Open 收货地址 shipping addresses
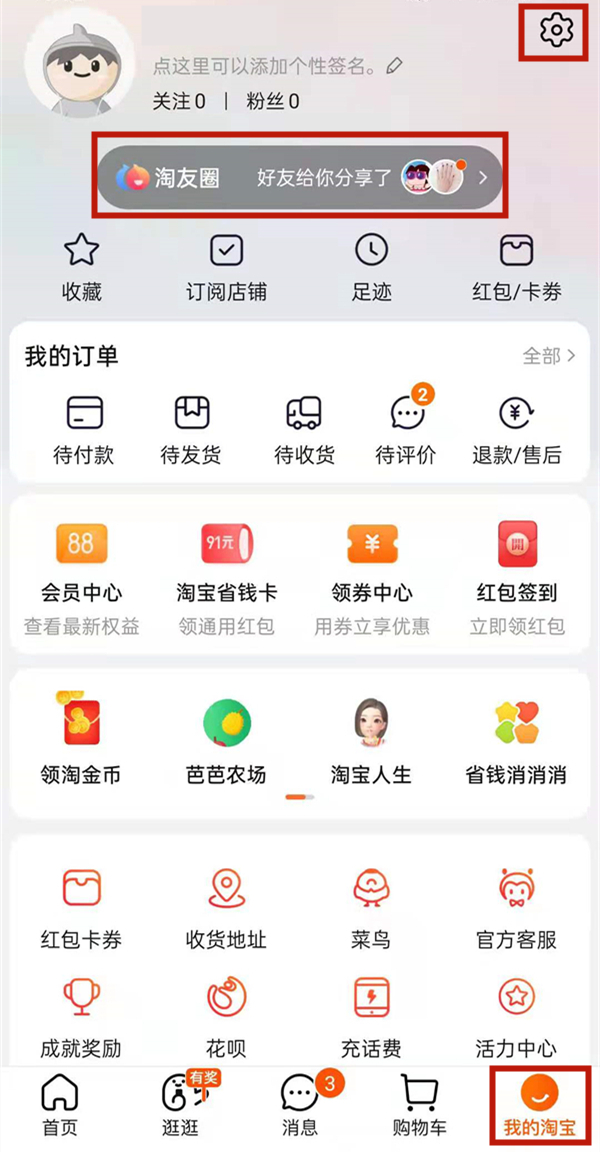The image size is (600, 1152). pyautogui.click(x=227, y=906)
